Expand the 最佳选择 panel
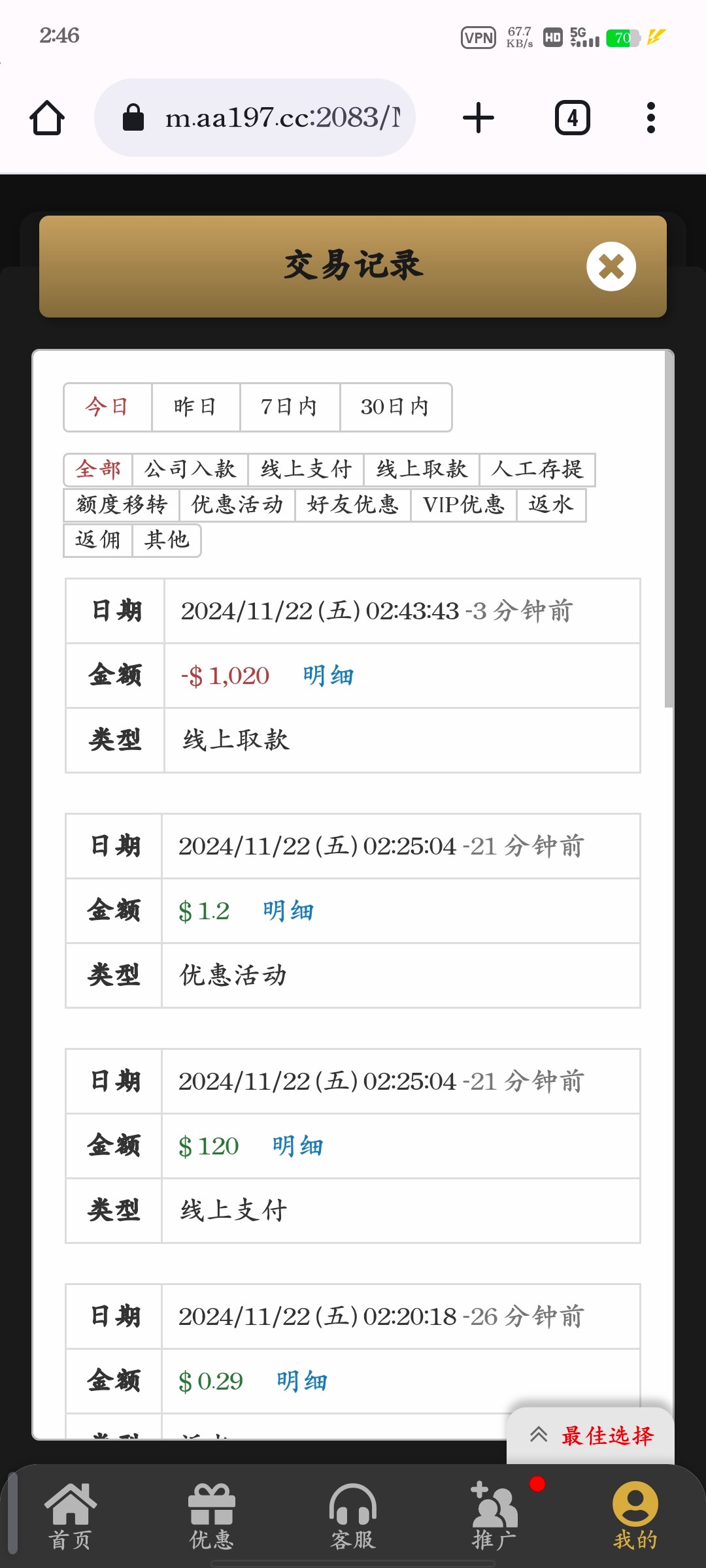This screenshot has height=1568, width=706. point(591,1435)
